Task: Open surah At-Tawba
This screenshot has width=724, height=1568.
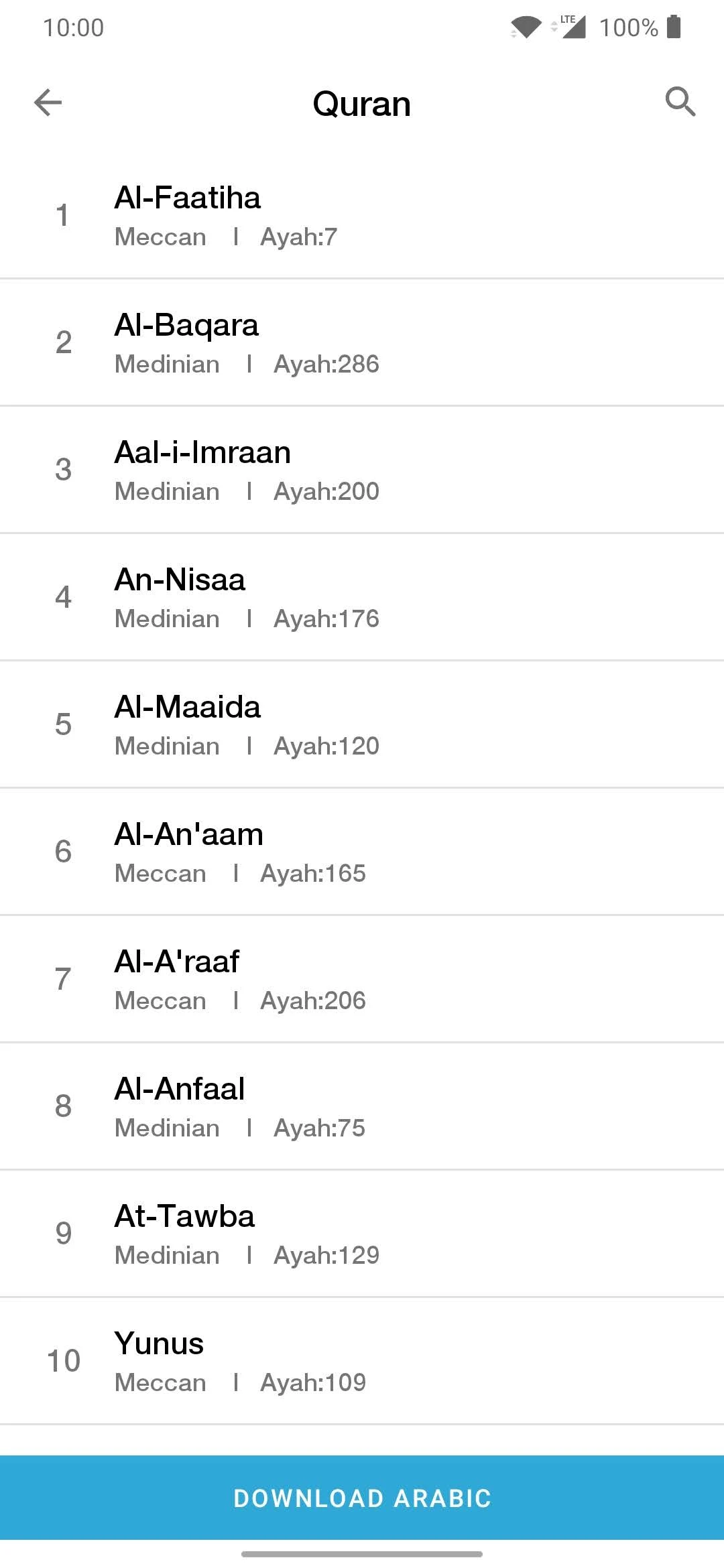Action: click(362, 1234)
